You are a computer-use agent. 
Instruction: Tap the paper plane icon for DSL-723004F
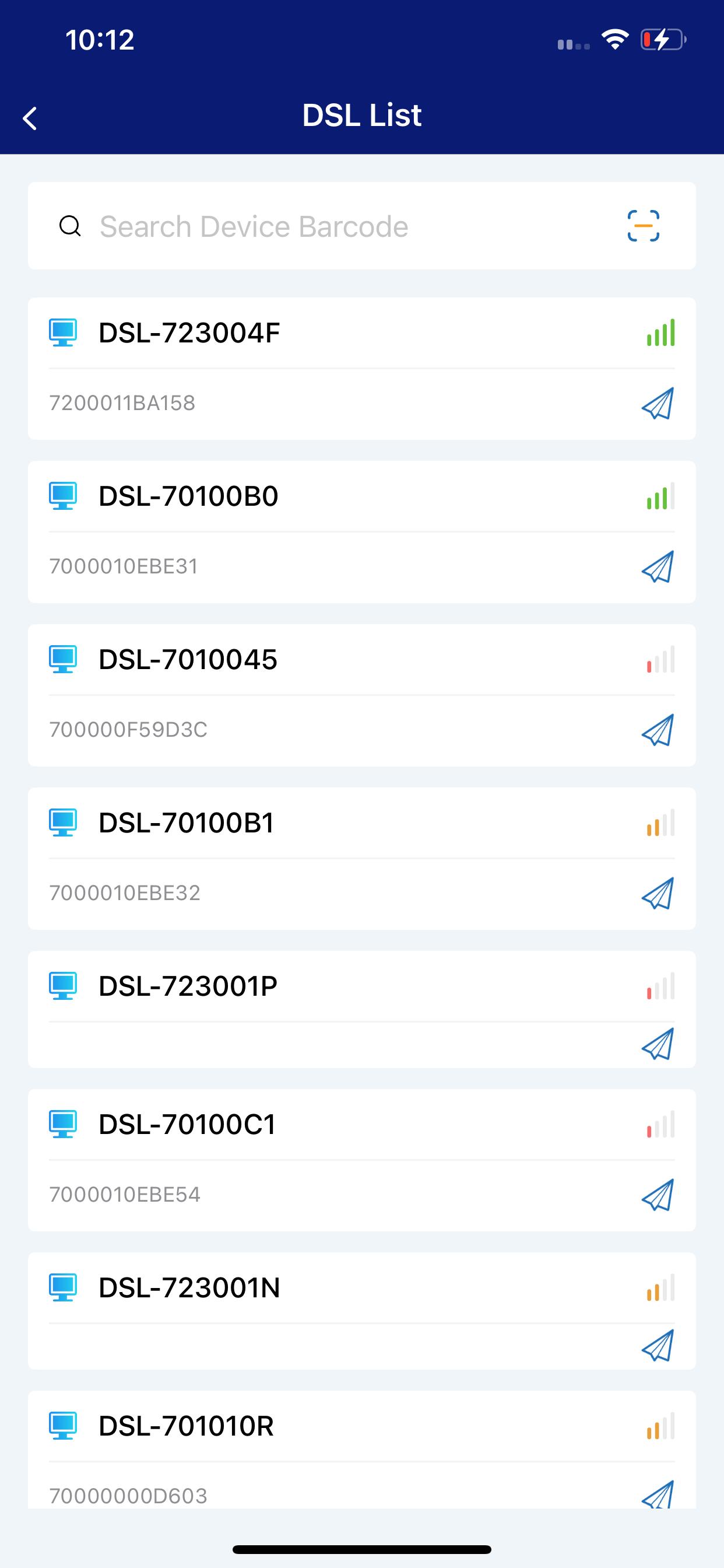point(658,404)
